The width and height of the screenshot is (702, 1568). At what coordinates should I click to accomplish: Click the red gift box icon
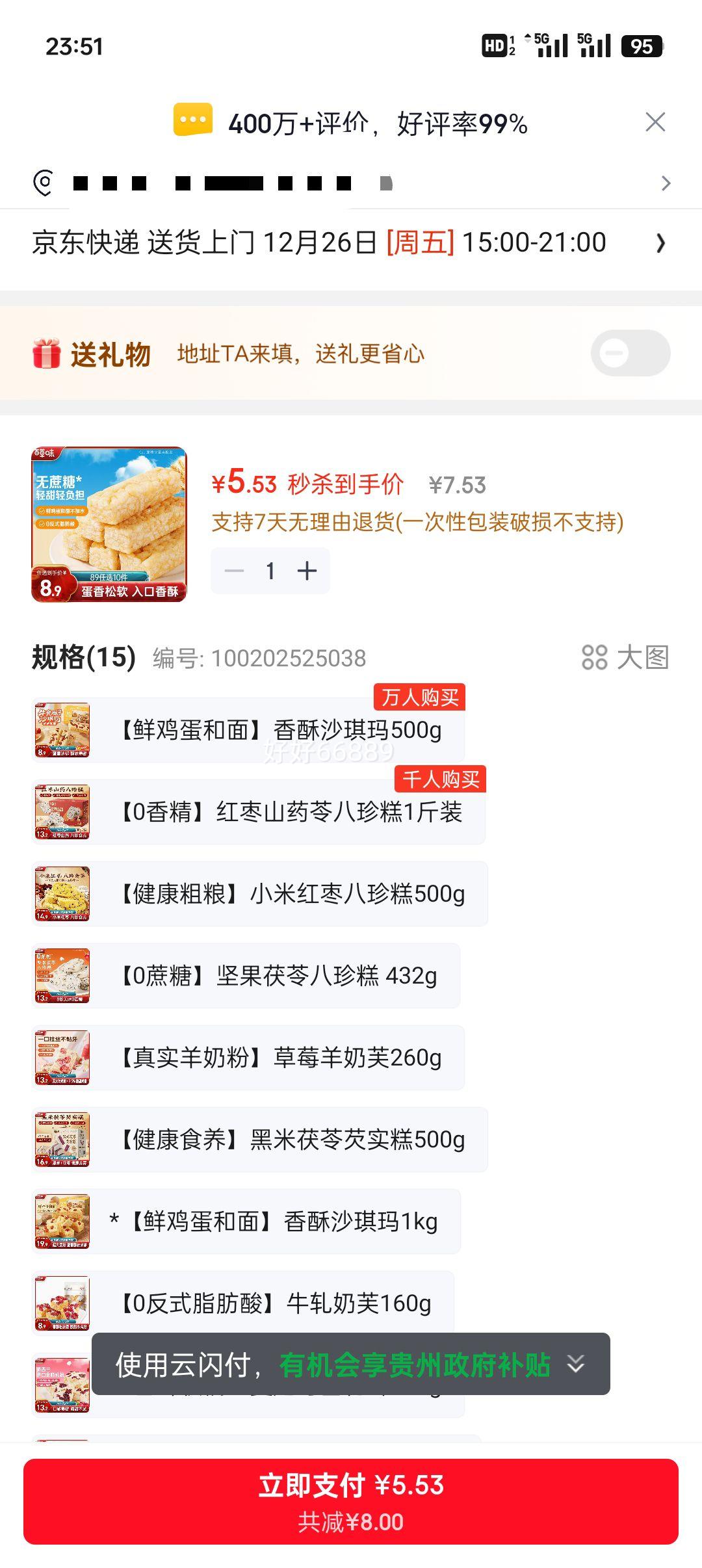[45, 352]
